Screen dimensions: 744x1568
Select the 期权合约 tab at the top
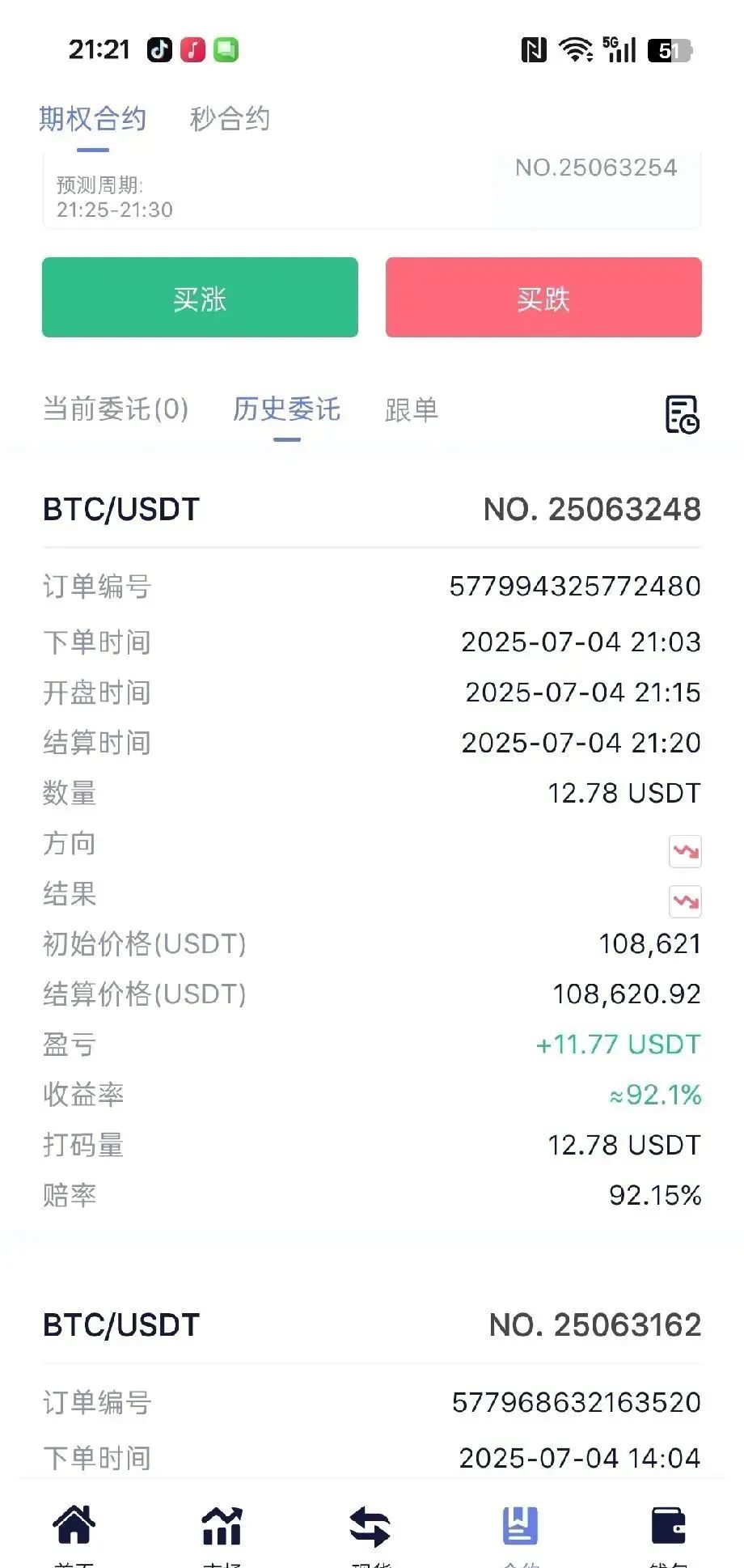click(x=91, y=119)
